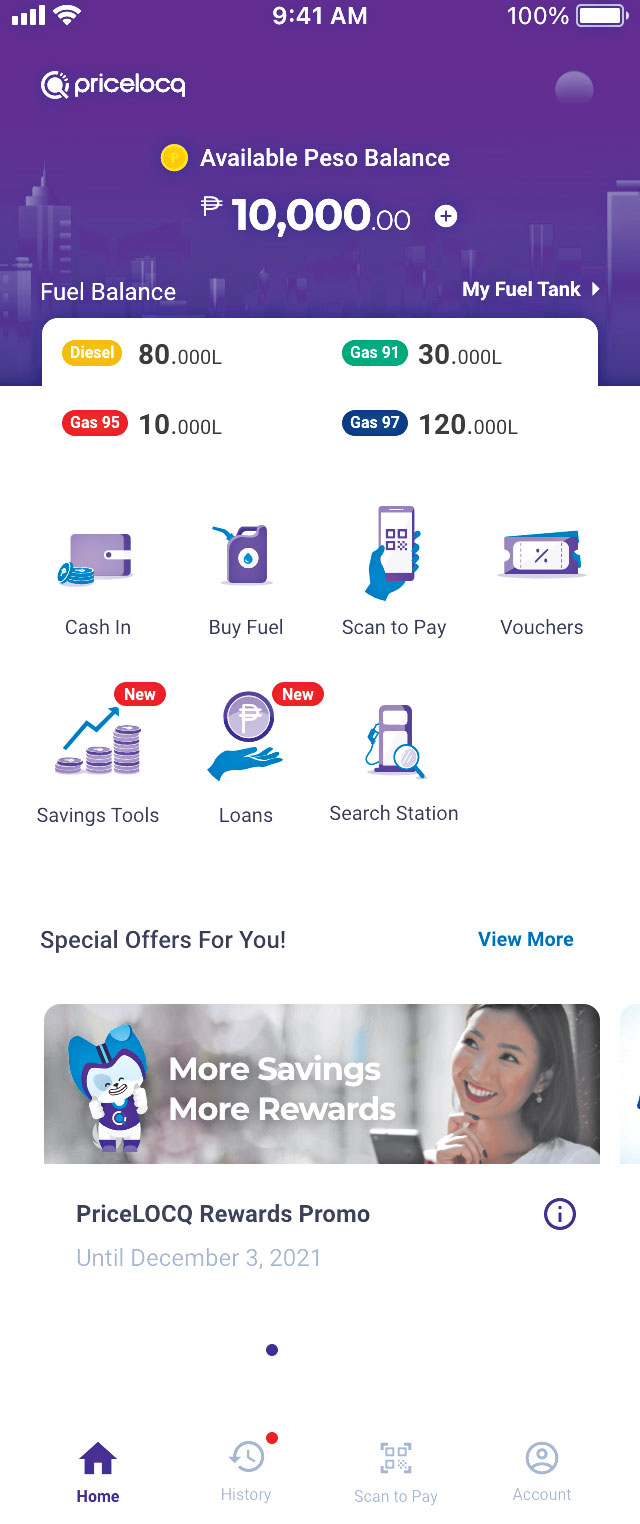Go to the Home tab
640x1524 pixels.
tap(98, 1471)
